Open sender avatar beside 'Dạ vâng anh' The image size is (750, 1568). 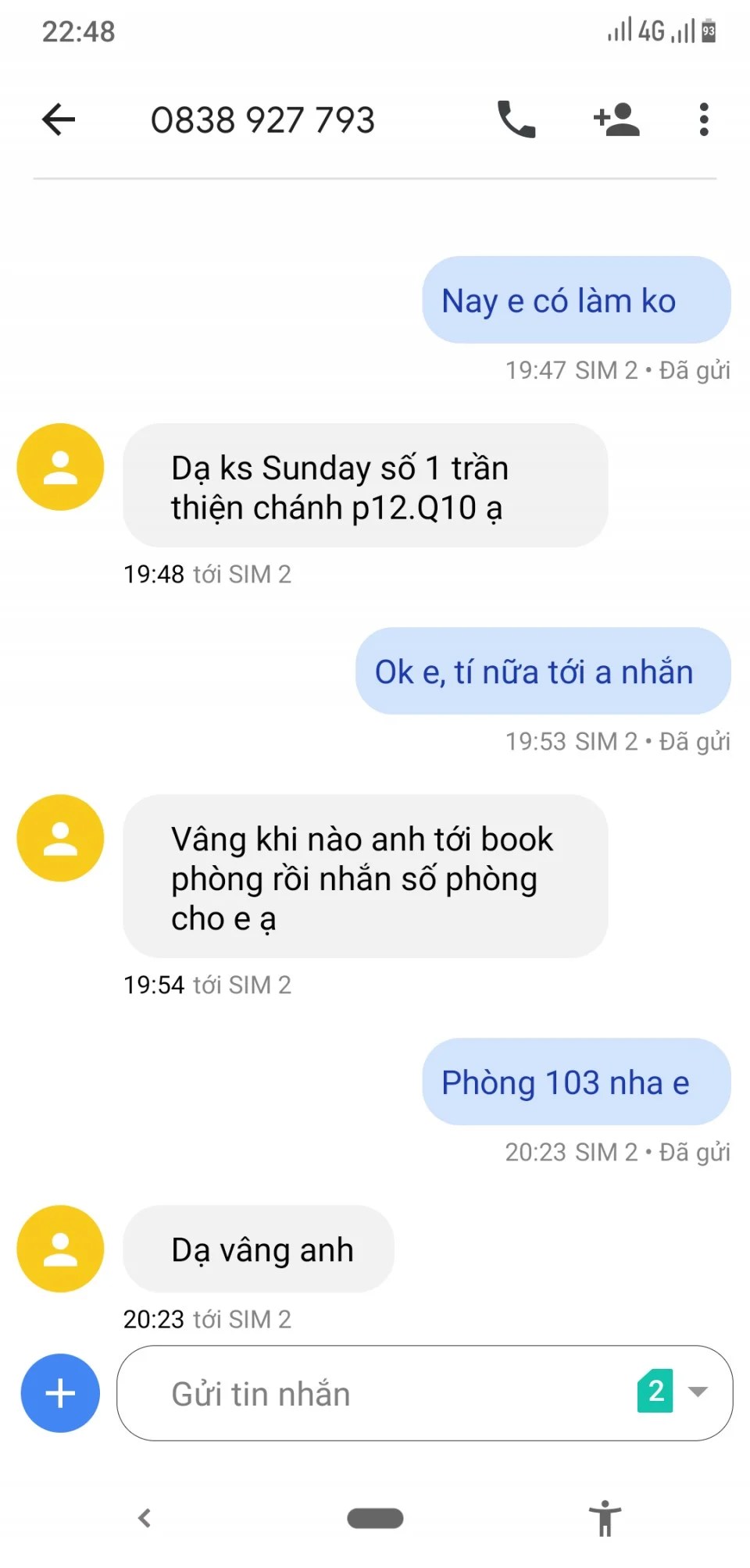coord(60,1249)
